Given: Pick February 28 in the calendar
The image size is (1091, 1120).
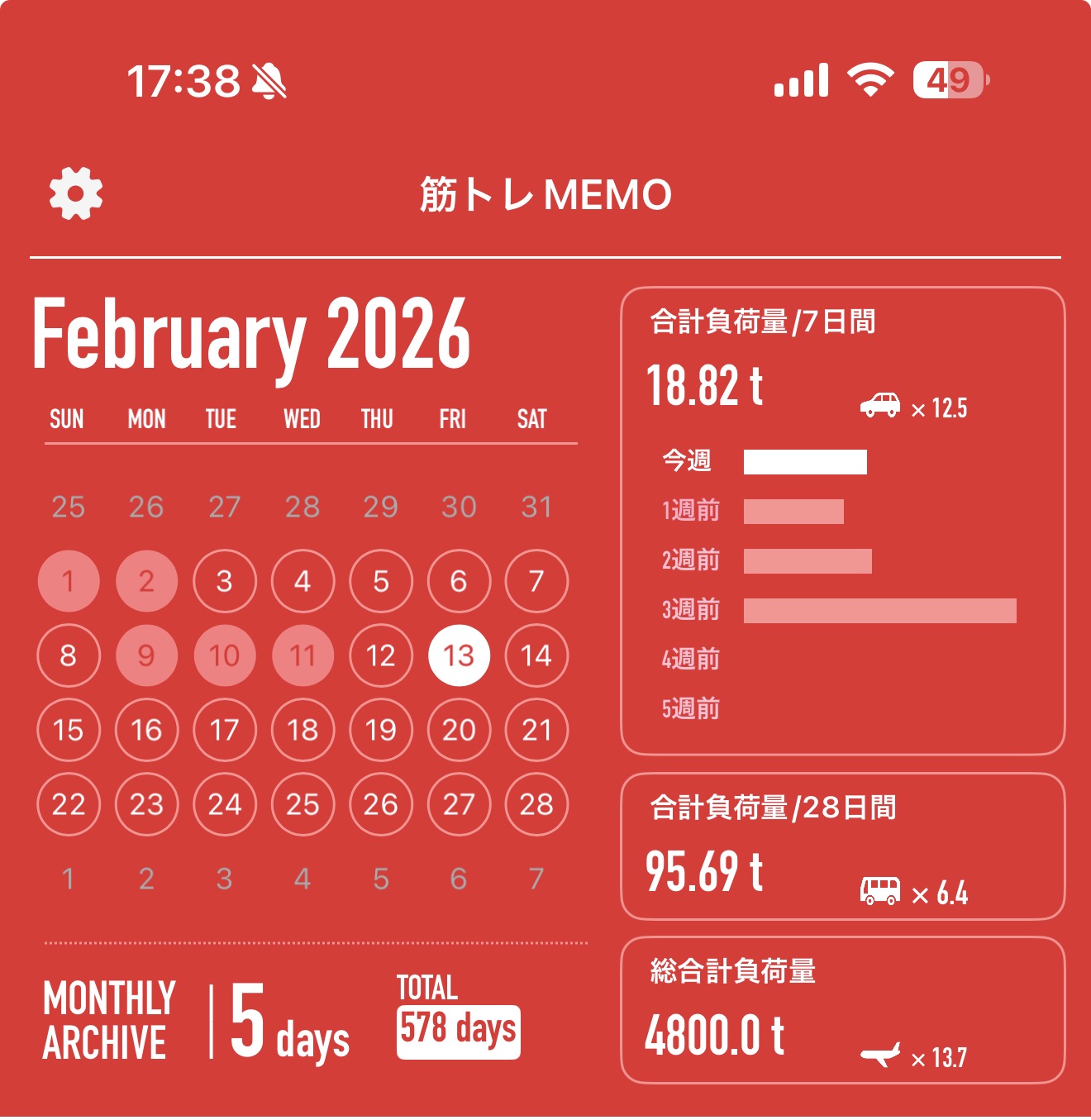Looking at the screenshot, I should pos(536,804).
